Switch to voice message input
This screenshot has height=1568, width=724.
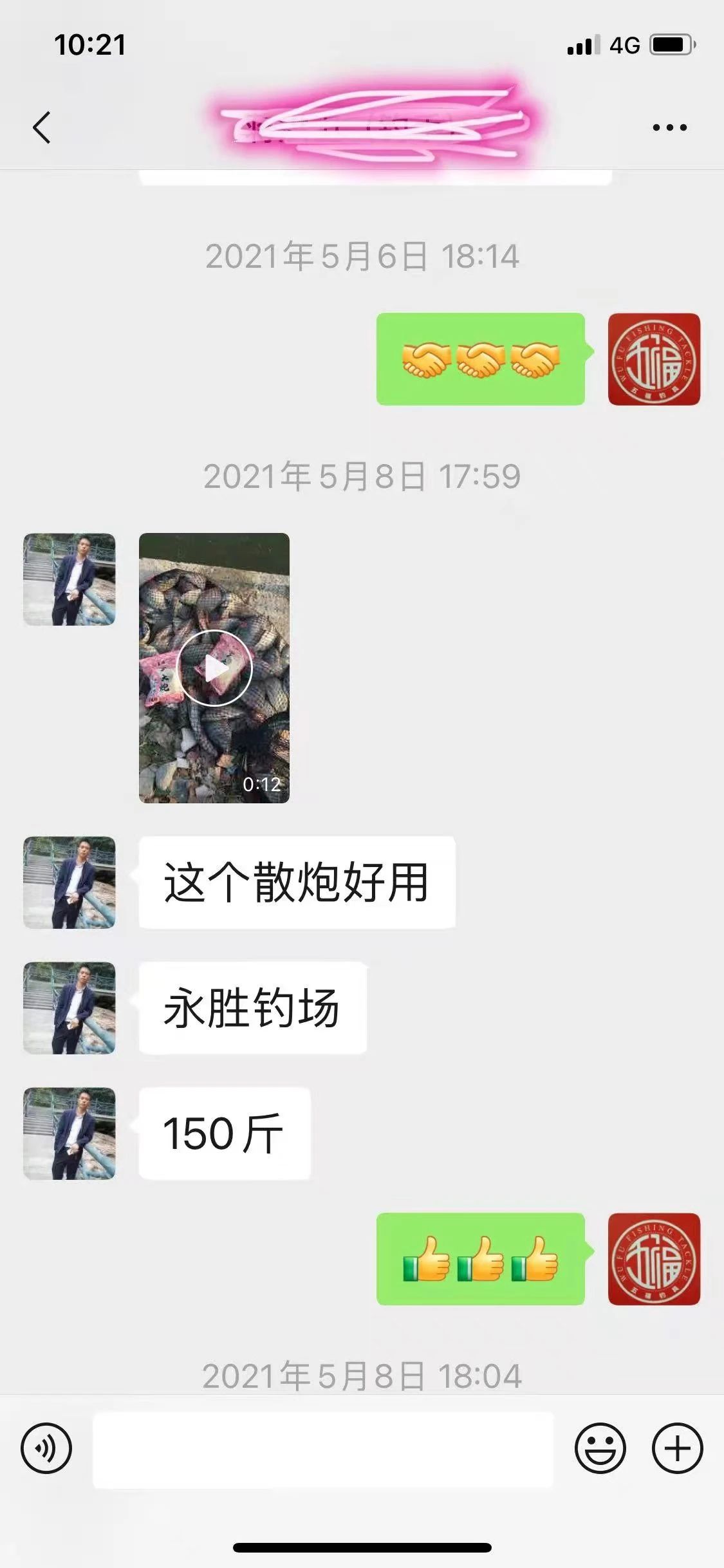tap(46, 1448)
